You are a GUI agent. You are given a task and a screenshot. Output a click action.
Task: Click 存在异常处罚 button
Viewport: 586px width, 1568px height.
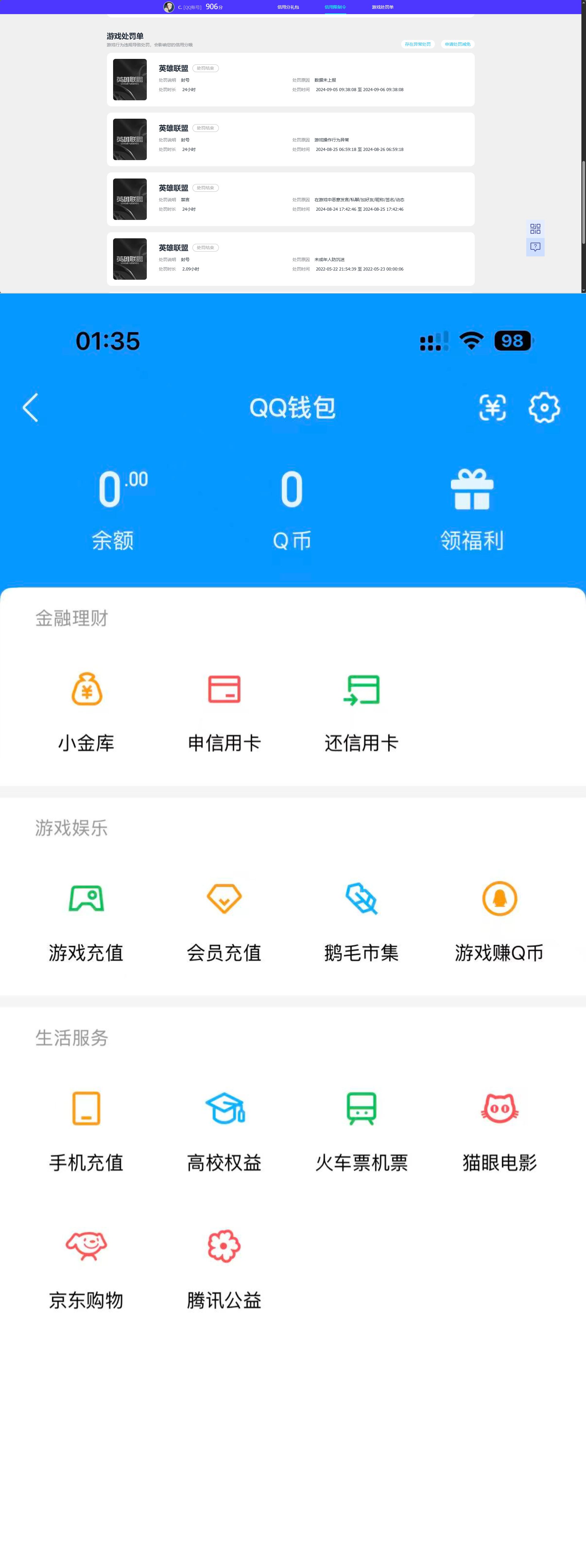419,44
